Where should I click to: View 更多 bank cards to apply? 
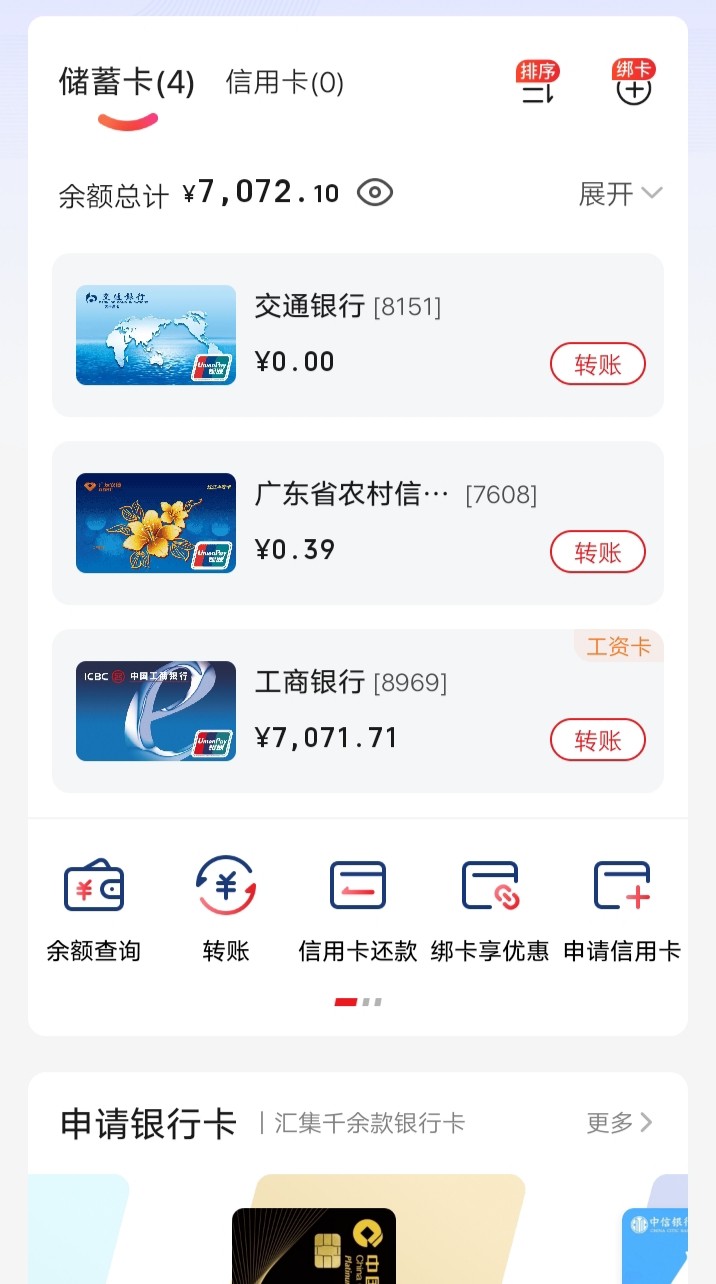619,1123
